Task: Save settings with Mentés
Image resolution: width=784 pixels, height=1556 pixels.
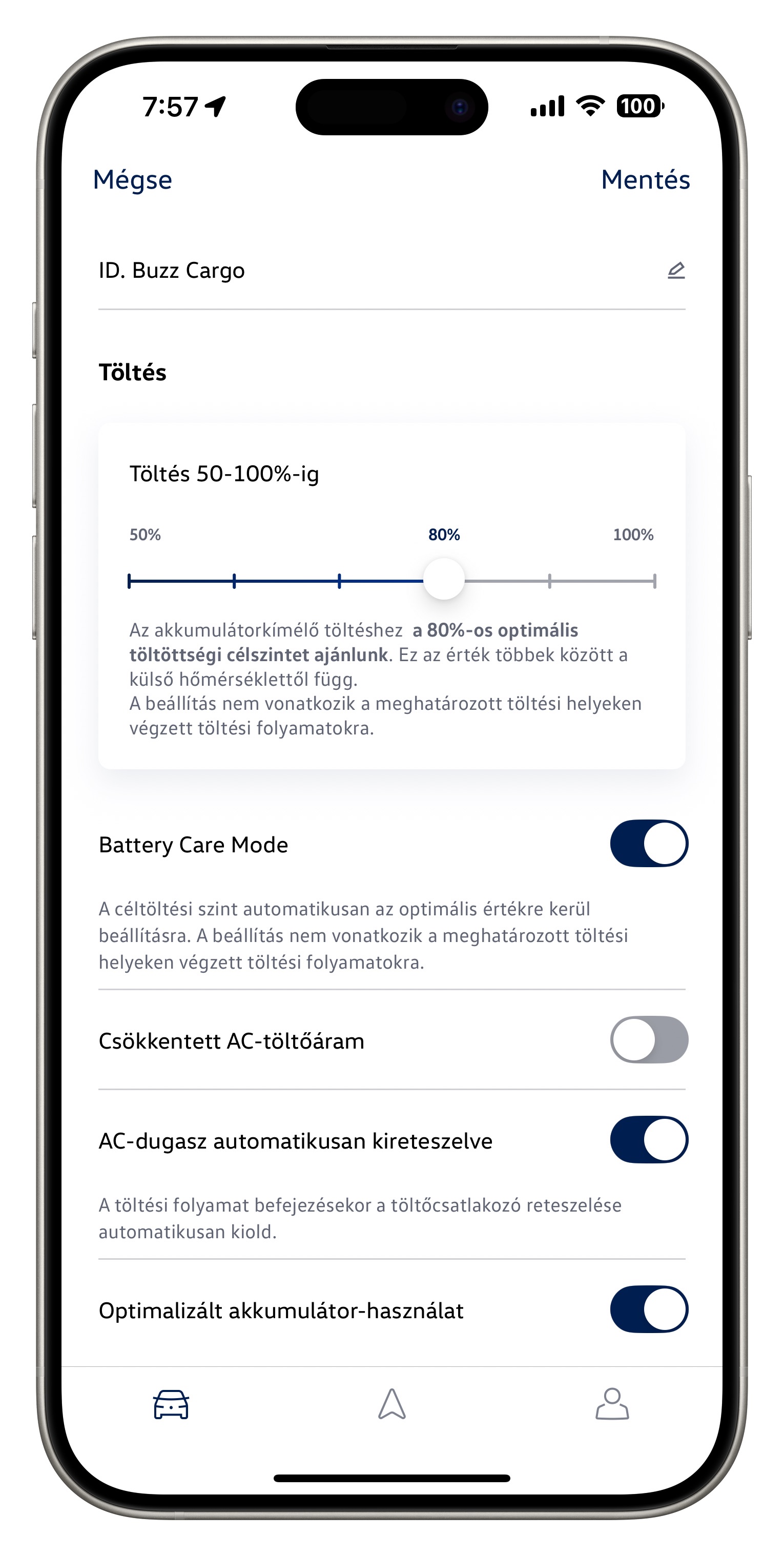Action: point(645,180)
